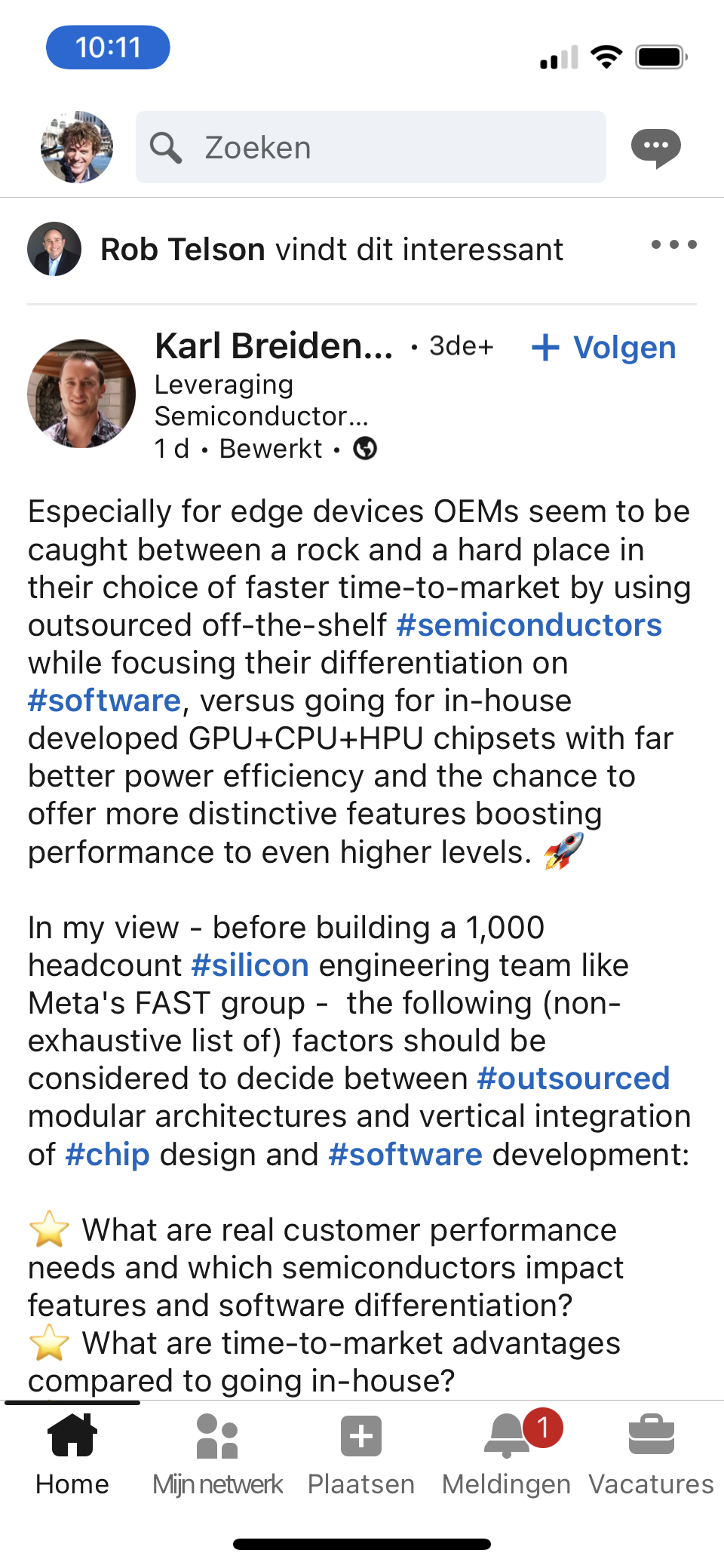The image size is (724, 1568).
Task: Switch to the Vacatures tab
Action: pos(651,1454)
